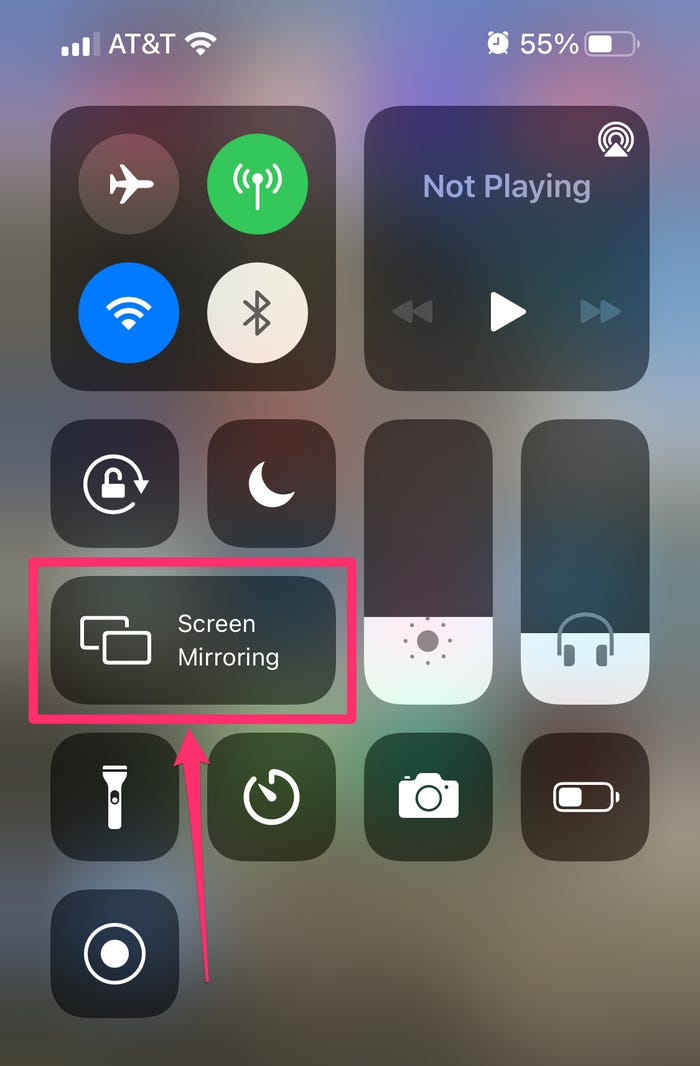
Task: Toggle Bluetooth on
Action: pos(257,313)
